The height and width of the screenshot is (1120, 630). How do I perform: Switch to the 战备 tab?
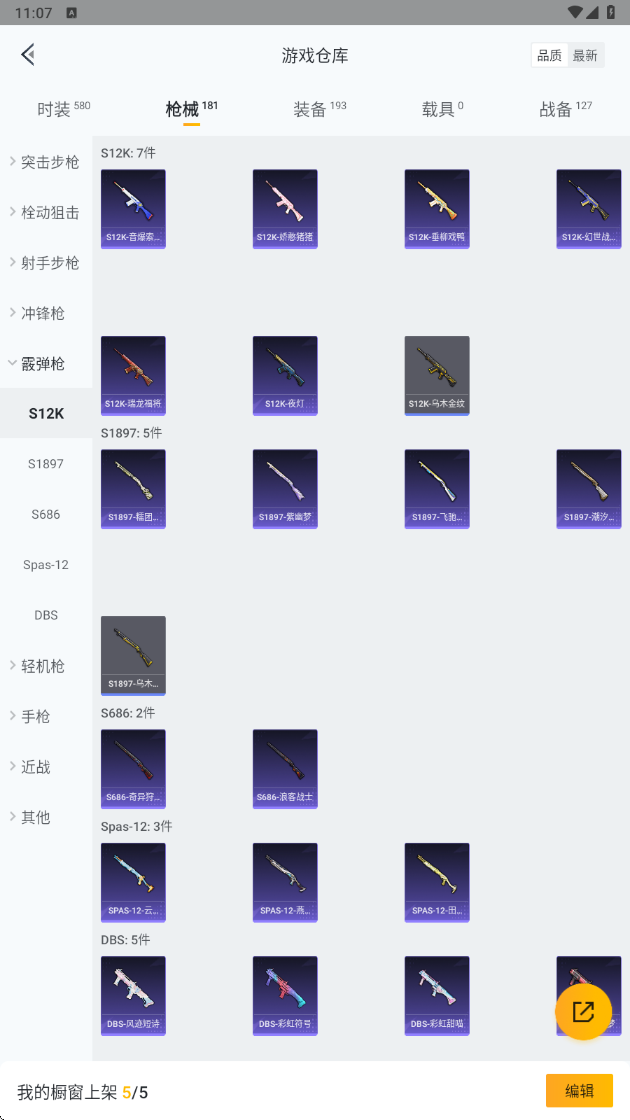(x=565, y=109)
